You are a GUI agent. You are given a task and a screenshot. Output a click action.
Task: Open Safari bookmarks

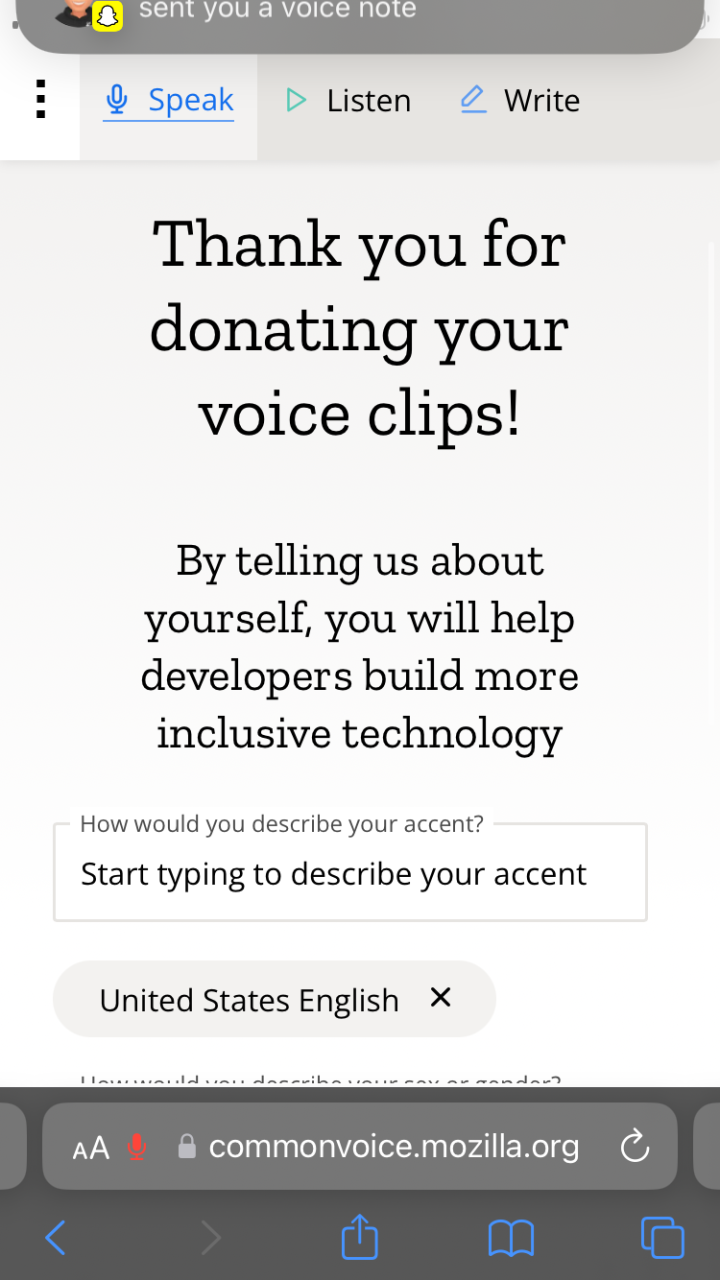tap(511, 1238)
